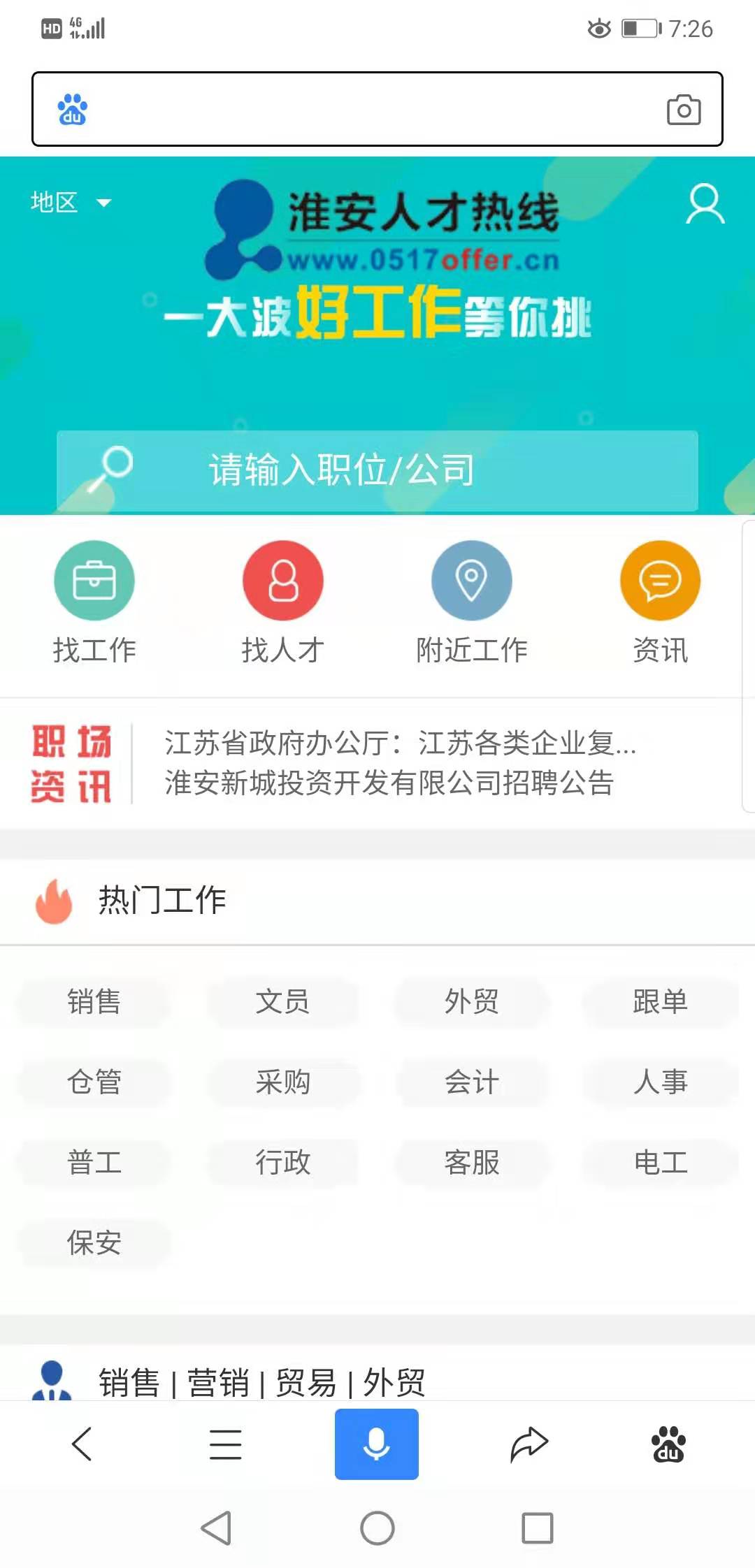Read 江苏省政府办公厅 news headline
The image size is (755, 1568).
pos(400,743)
